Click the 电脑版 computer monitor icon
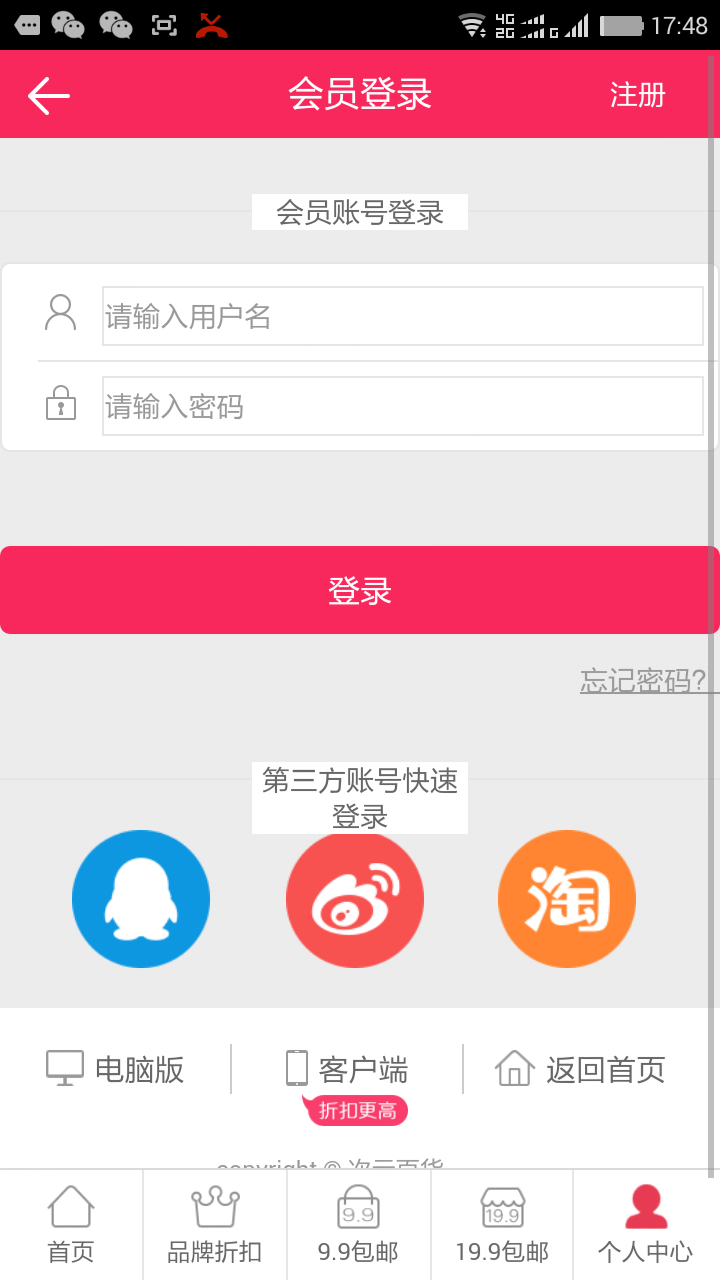Screen dimensions: 720x1280 tap(66, 1067)
